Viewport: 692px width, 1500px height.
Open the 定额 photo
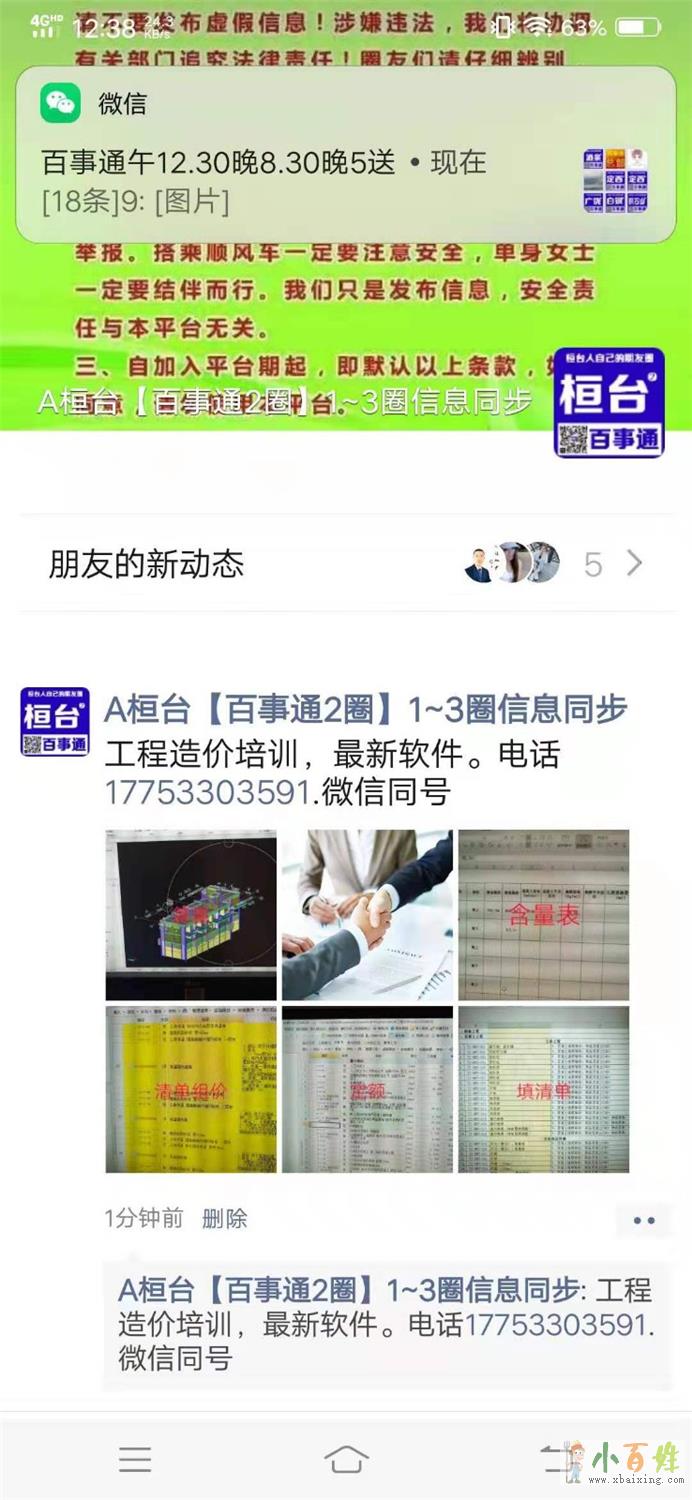click(x=367, y=1090)
